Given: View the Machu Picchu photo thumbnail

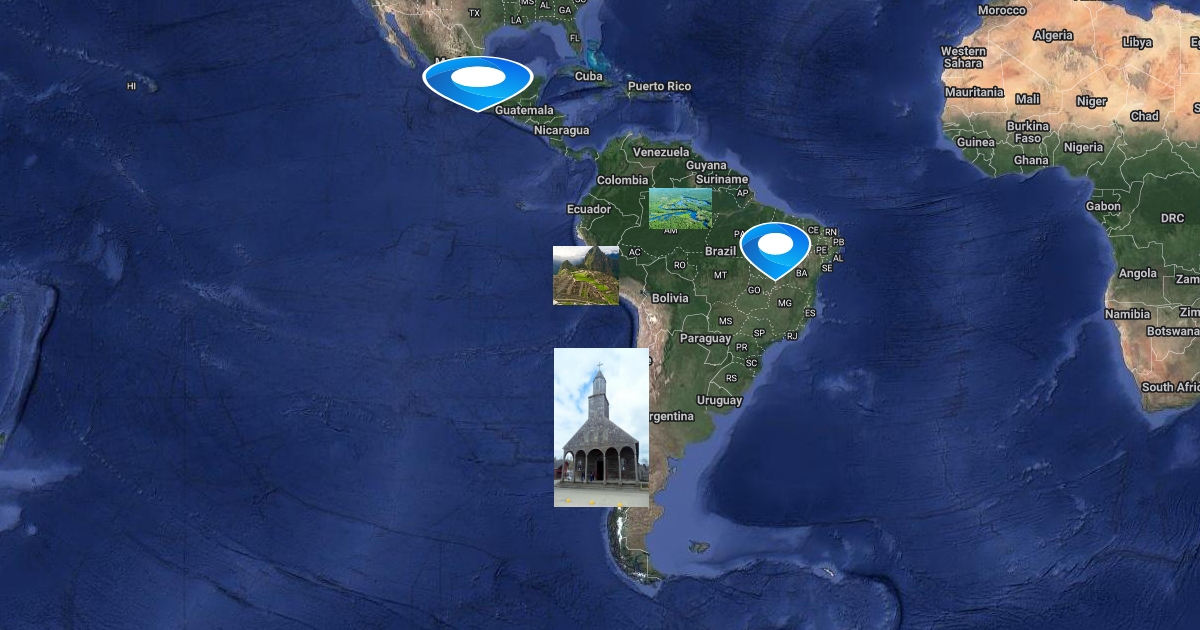Looking at the screenshot, I should tap(585, 275).
